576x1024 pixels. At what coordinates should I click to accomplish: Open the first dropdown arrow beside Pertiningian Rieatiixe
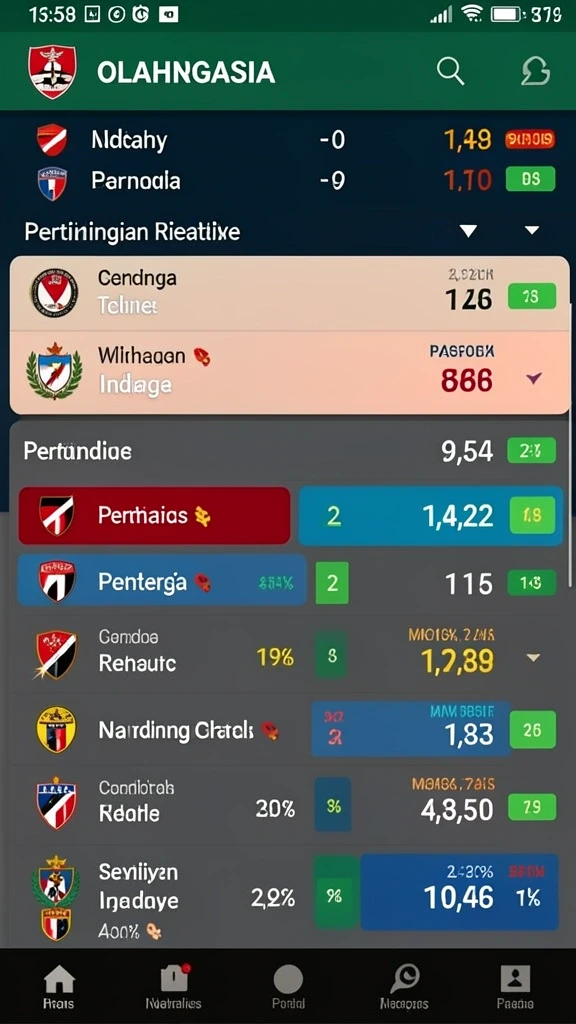tap(468, 231)
